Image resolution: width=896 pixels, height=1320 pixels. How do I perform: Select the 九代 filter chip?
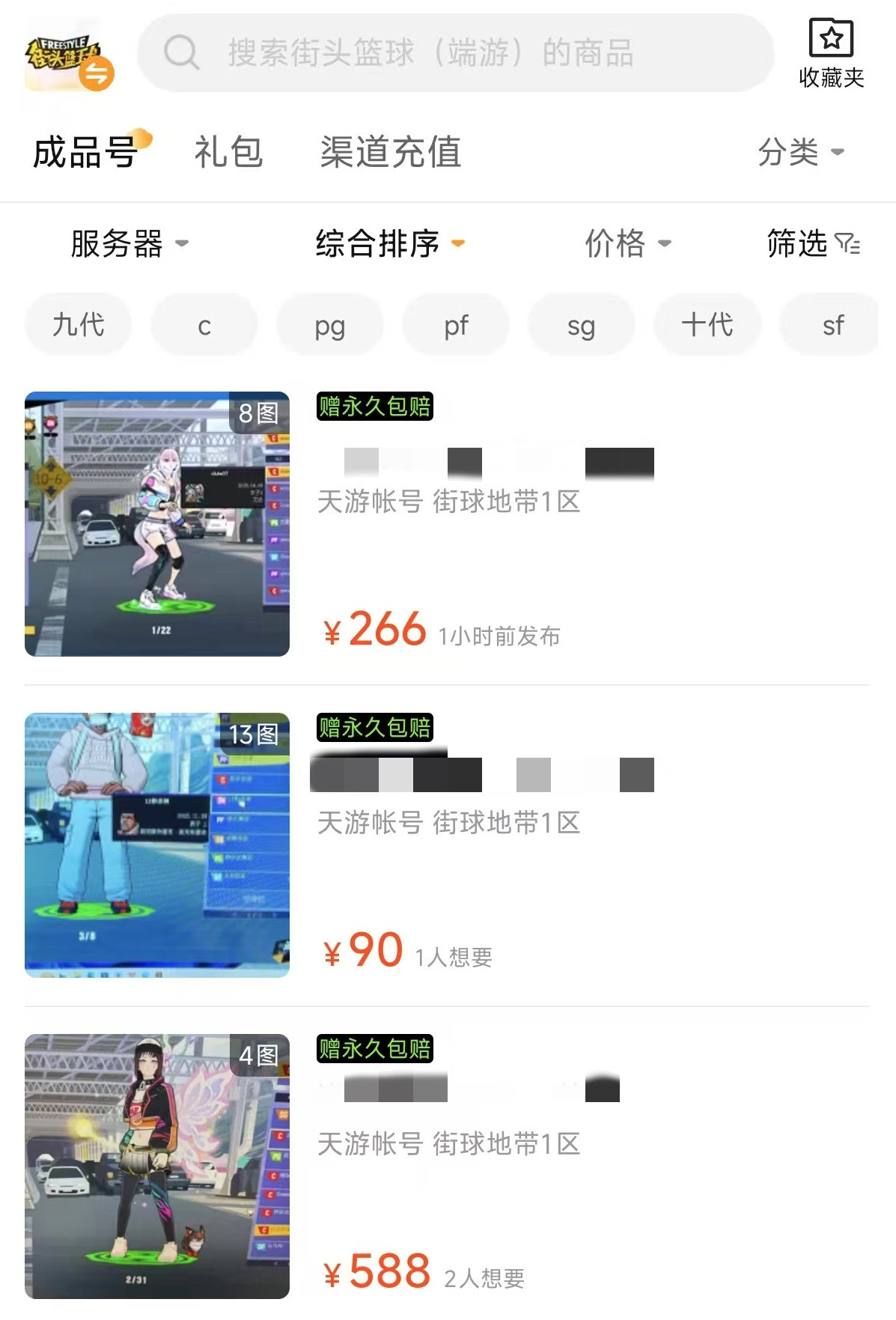78,325
